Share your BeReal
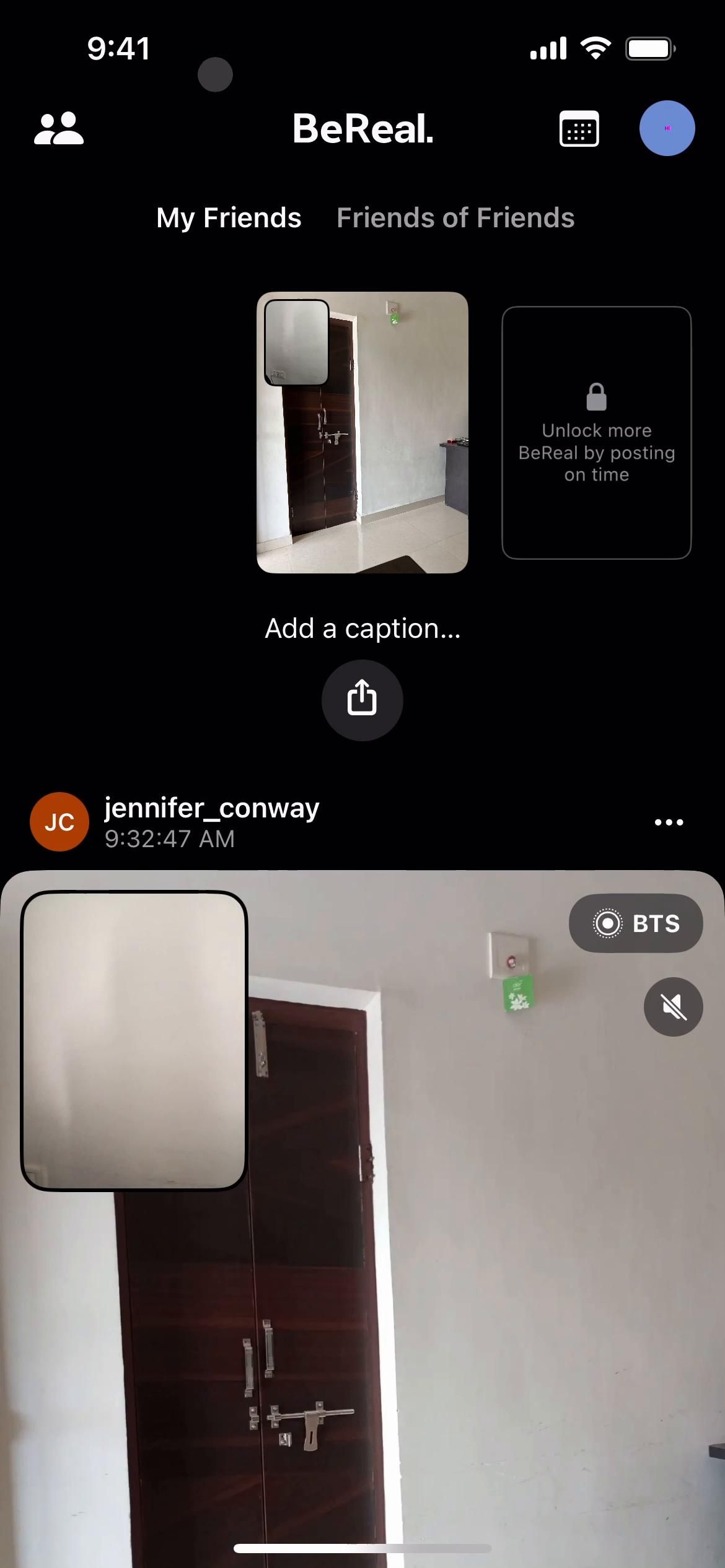This screenshot has width=725, height=1568. point(362,700)
